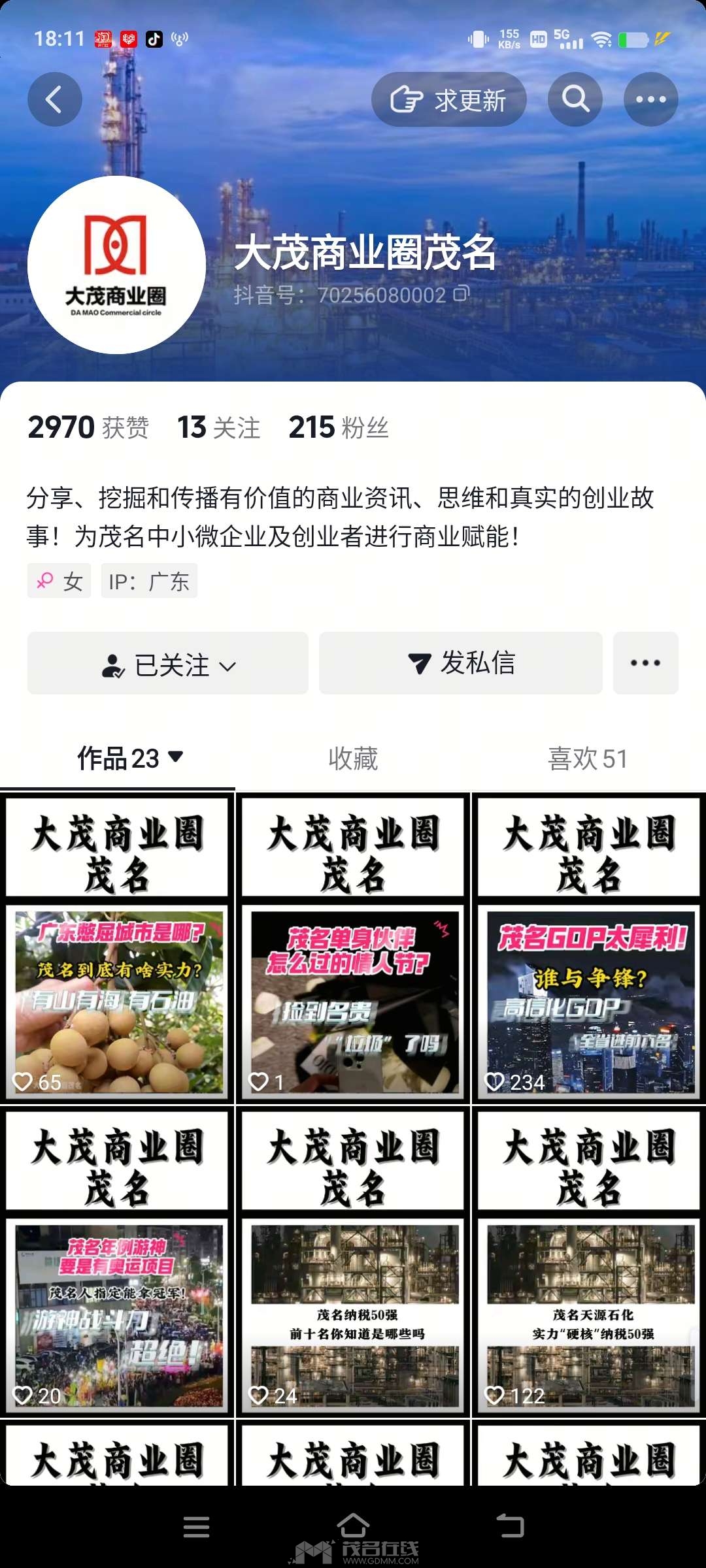Copy the 抖音号 with the copy icon
The image size is (706, 1568).
462,293
